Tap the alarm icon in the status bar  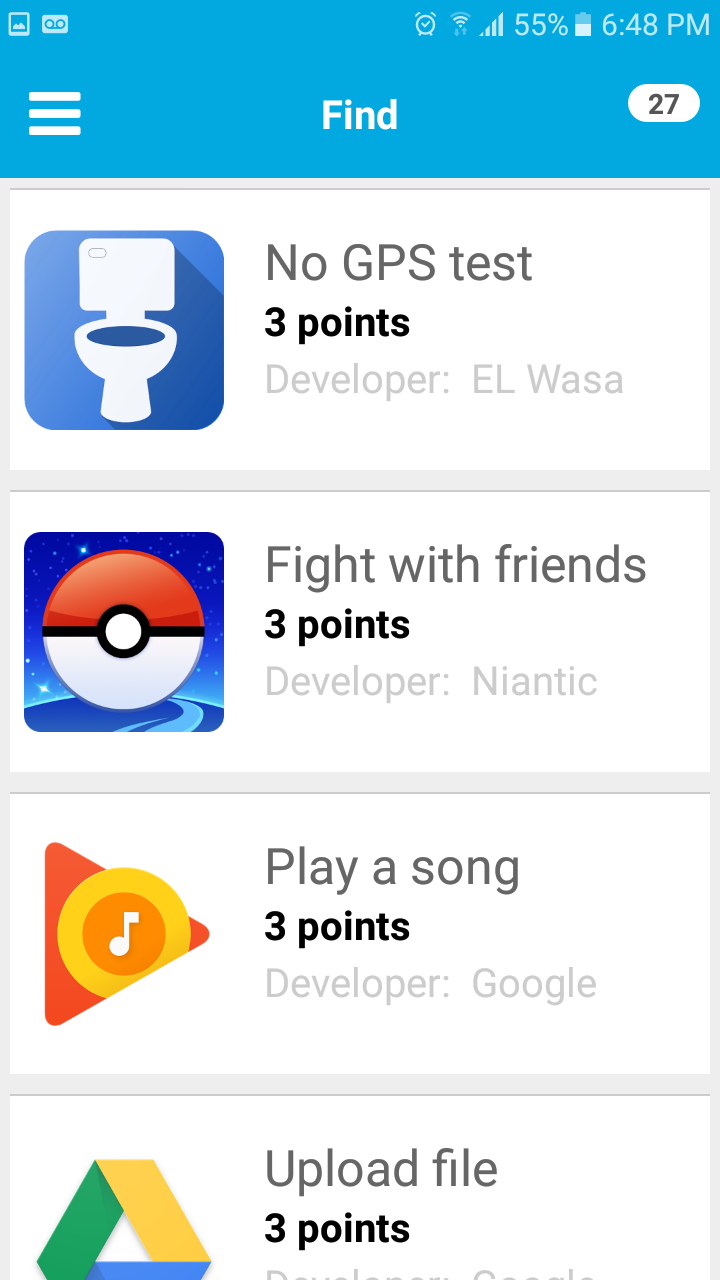427,25
